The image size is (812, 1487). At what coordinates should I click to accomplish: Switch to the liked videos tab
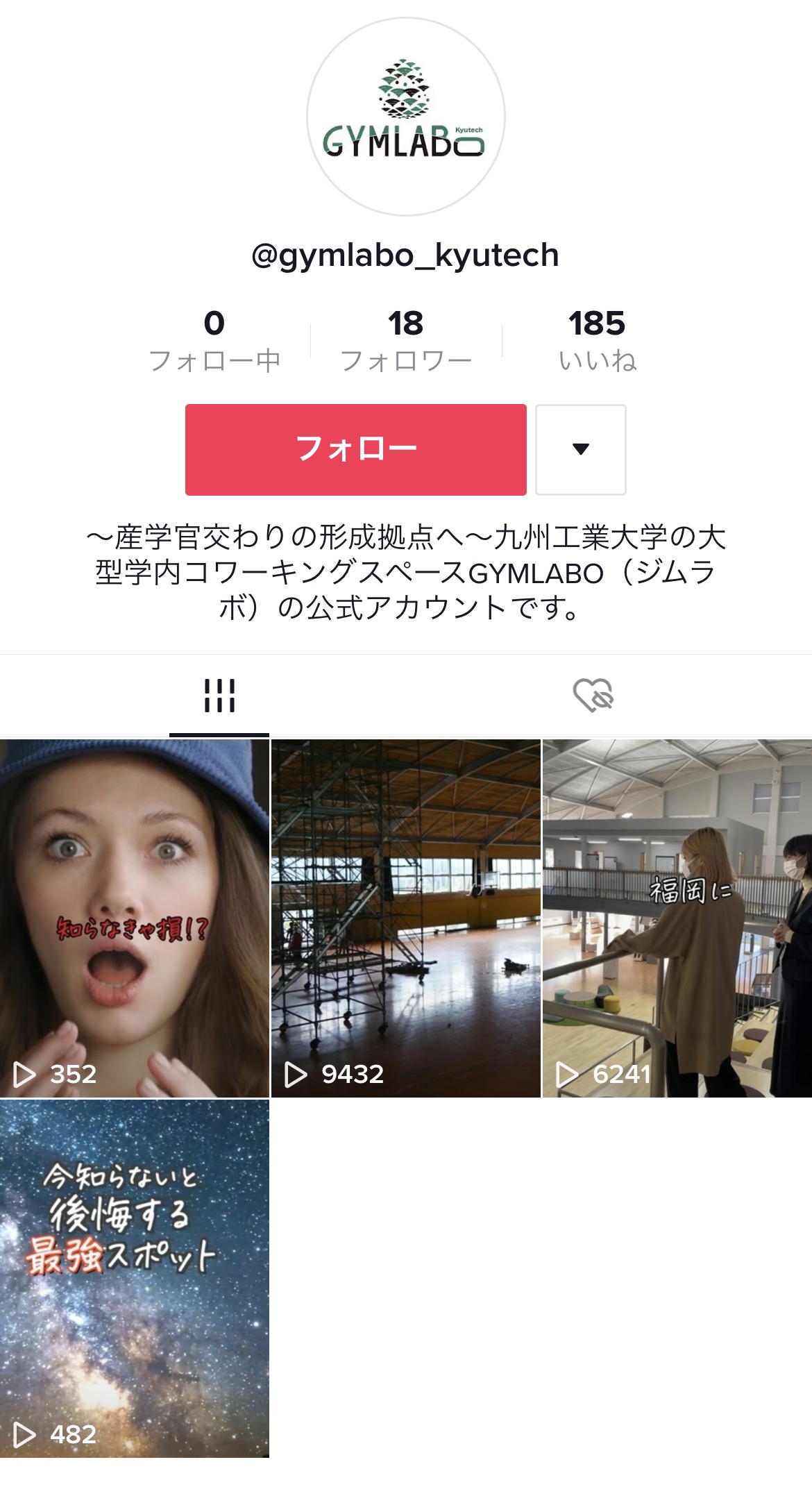click(x=593, y=695)
